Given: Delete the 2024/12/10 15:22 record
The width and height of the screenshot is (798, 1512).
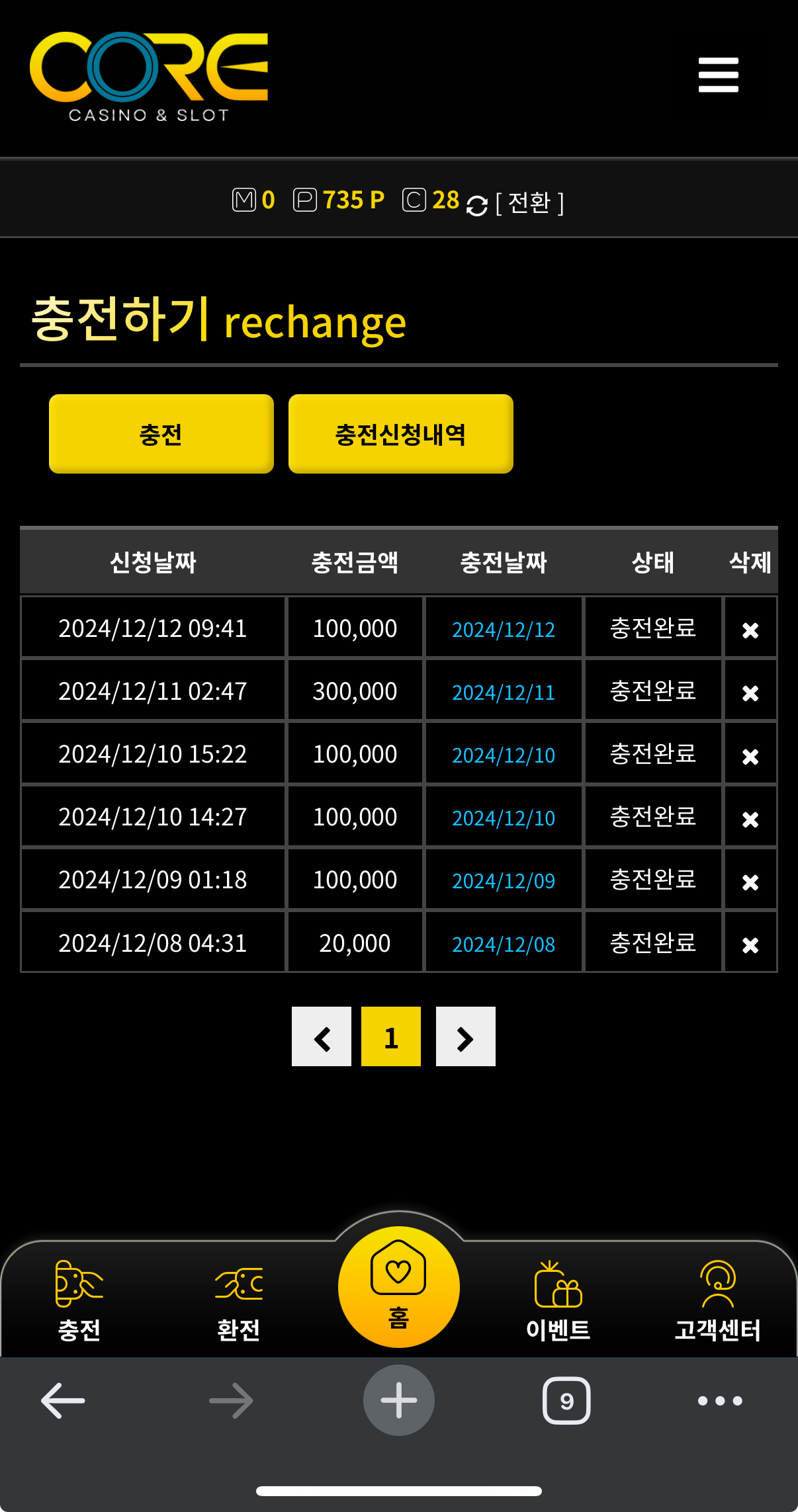Looking at the screenshot, I should 750,756.
